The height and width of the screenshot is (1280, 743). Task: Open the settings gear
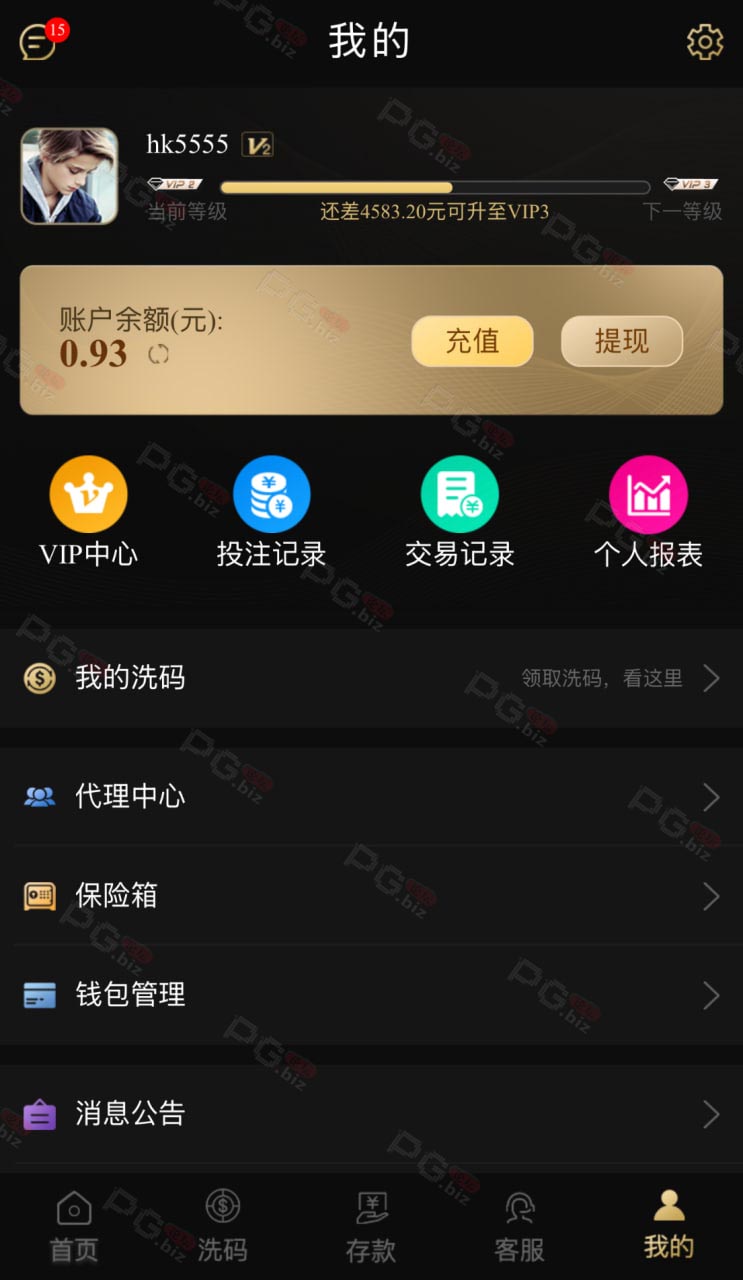point(704,42)
